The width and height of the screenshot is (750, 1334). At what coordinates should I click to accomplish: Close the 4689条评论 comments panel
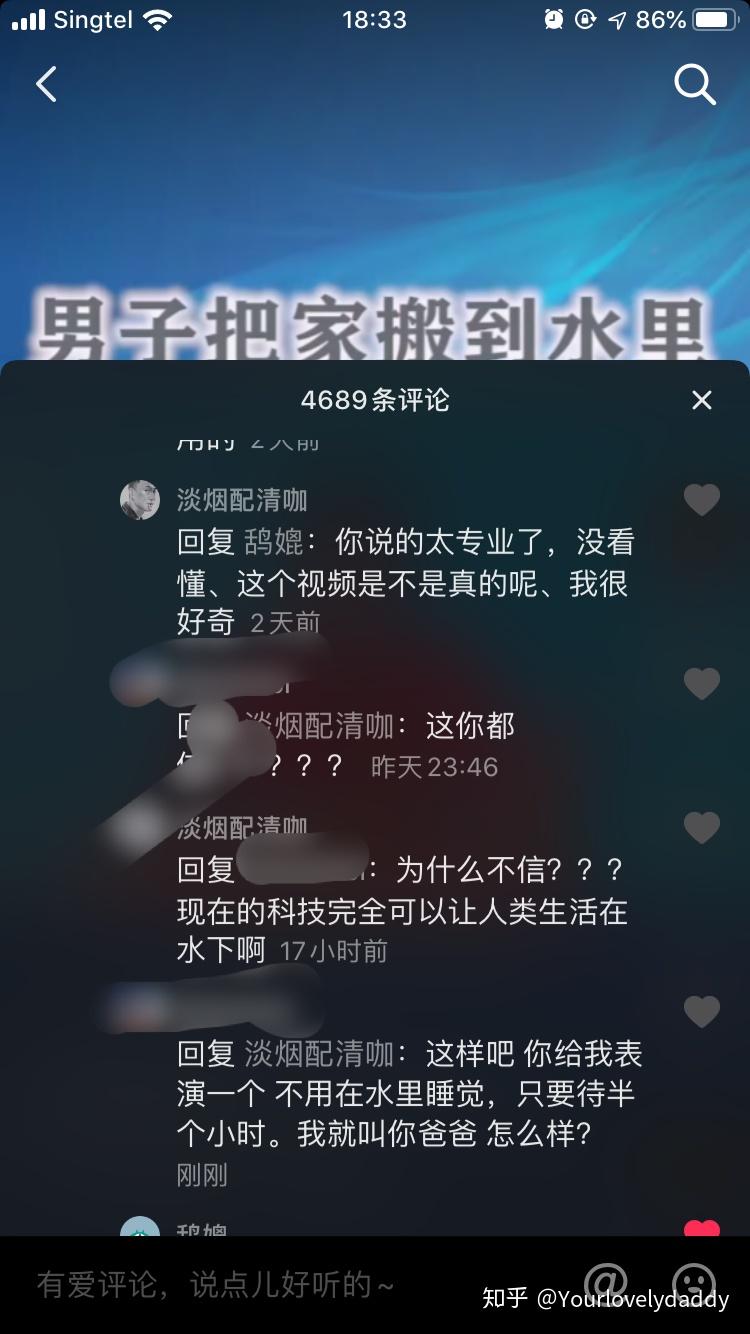702,400
